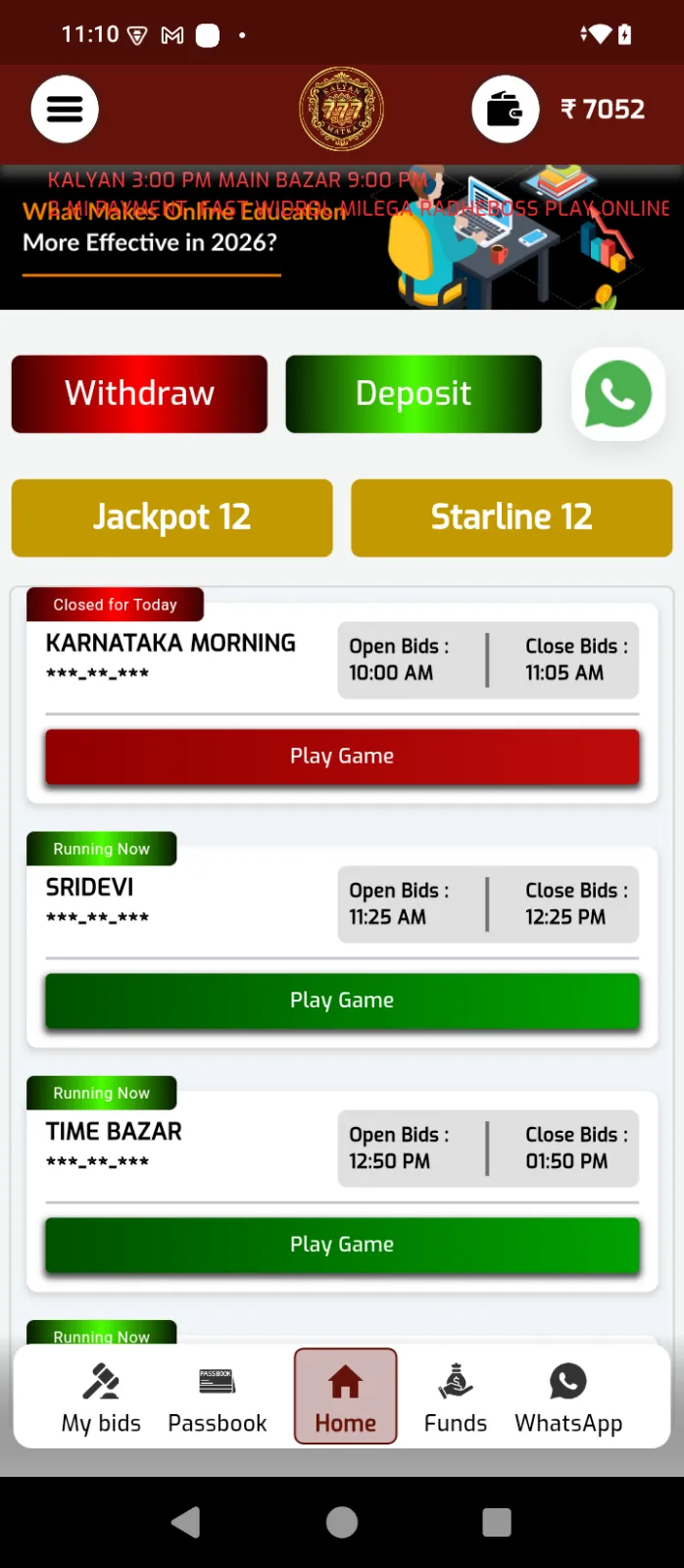Open Starline 12 games
684x1568 pixels.
coord(512,517)
